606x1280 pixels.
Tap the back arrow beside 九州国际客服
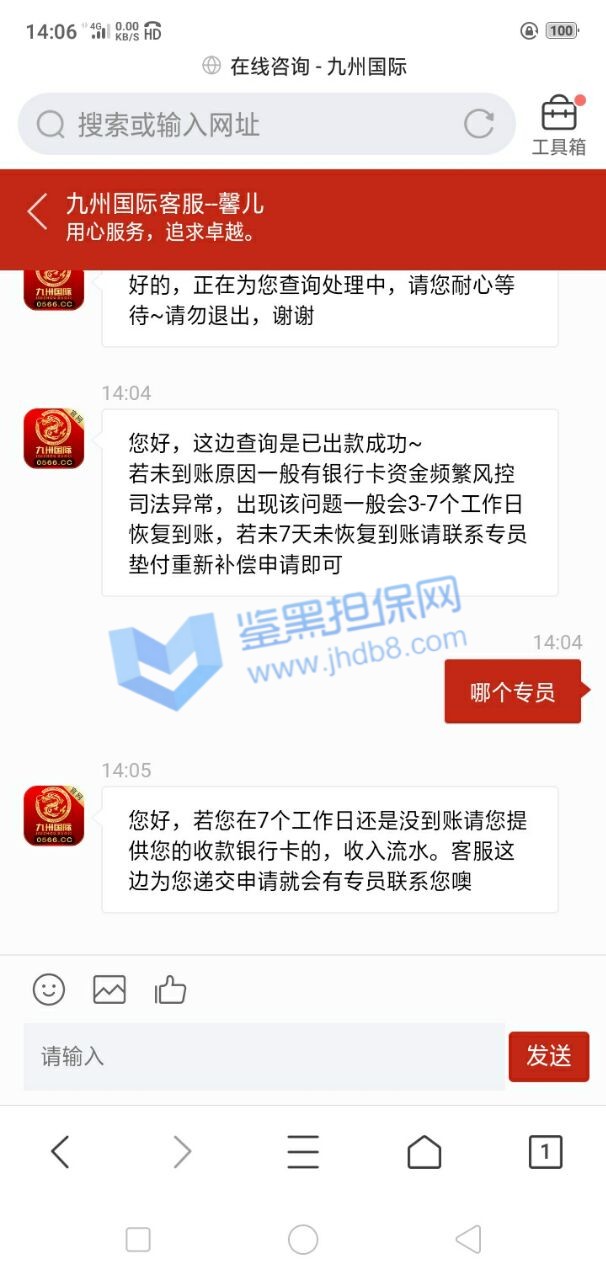coord(37,212)
